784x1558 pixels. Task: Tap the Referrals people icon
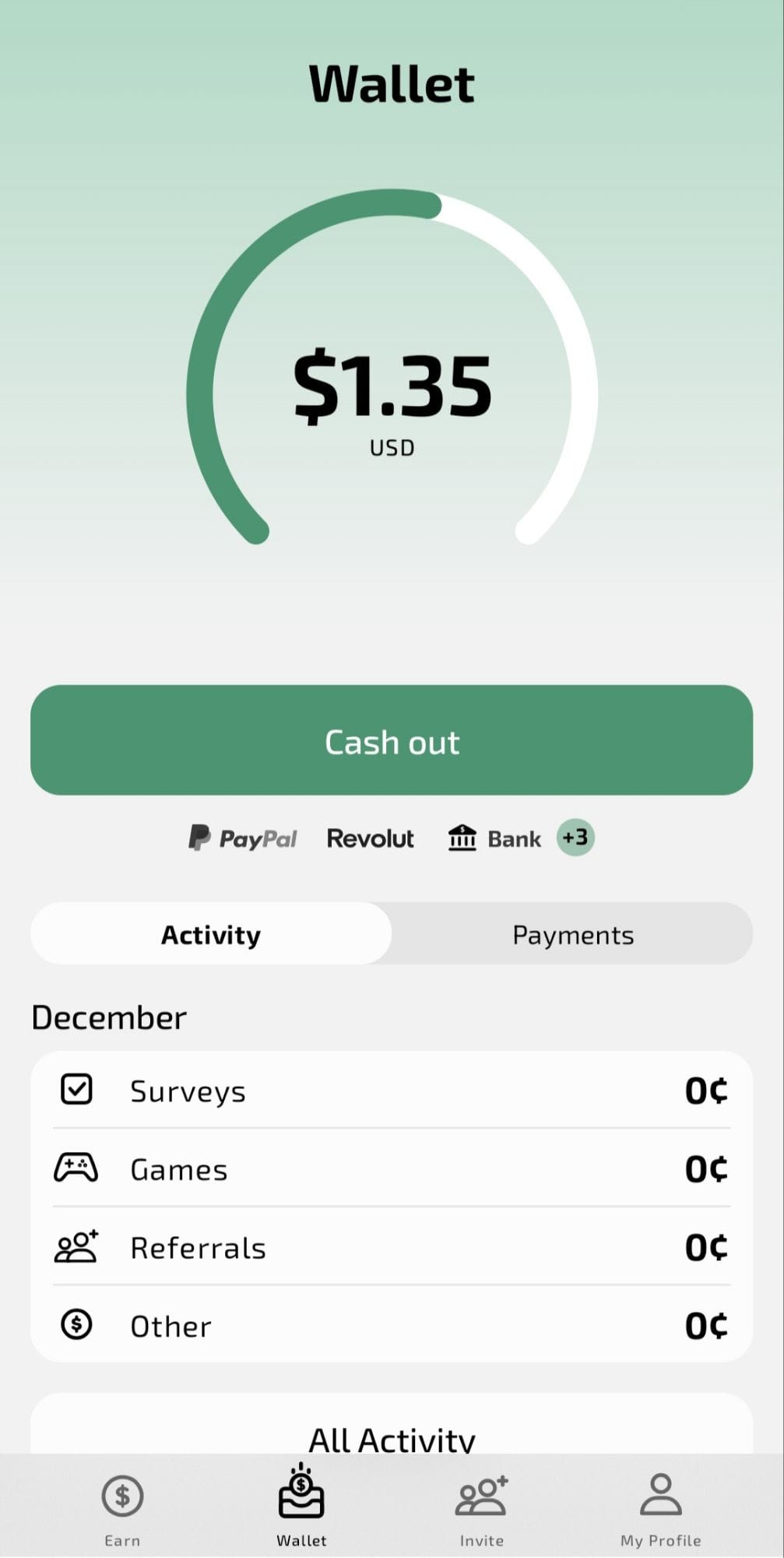coord(76,1247)
